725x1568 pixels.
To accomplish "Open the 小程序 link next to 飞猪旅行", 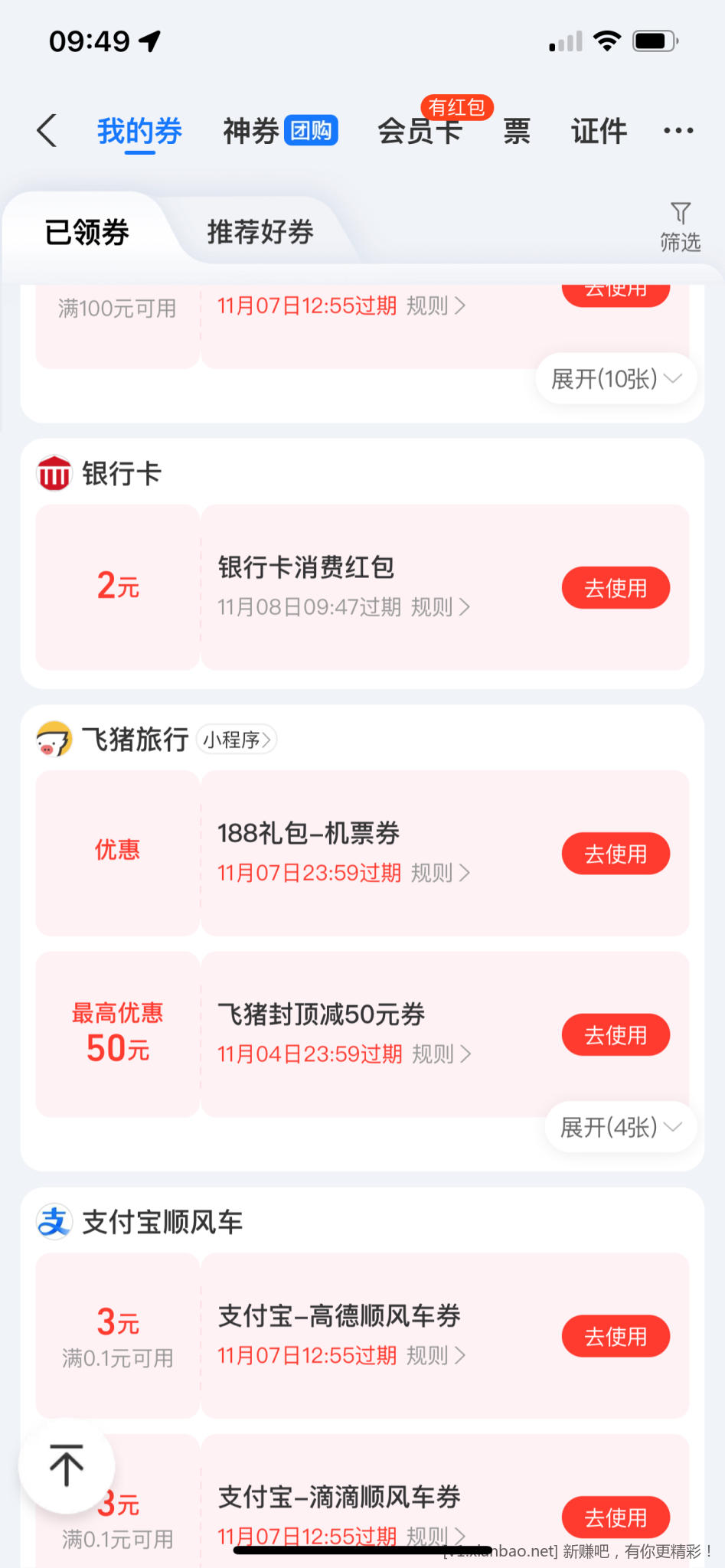I will coord(236,740).
